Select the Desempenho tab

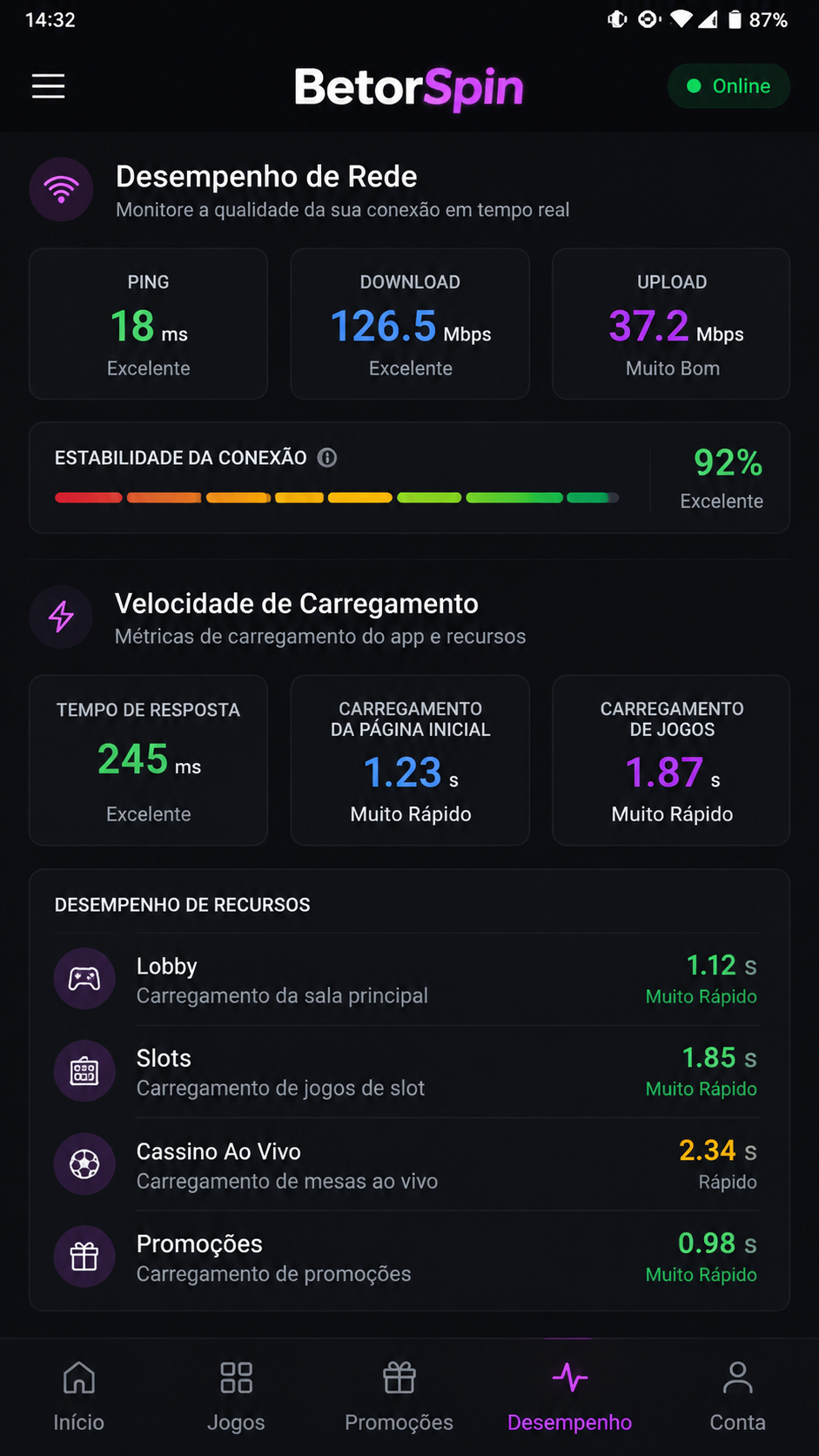(x=569, y=1397)
